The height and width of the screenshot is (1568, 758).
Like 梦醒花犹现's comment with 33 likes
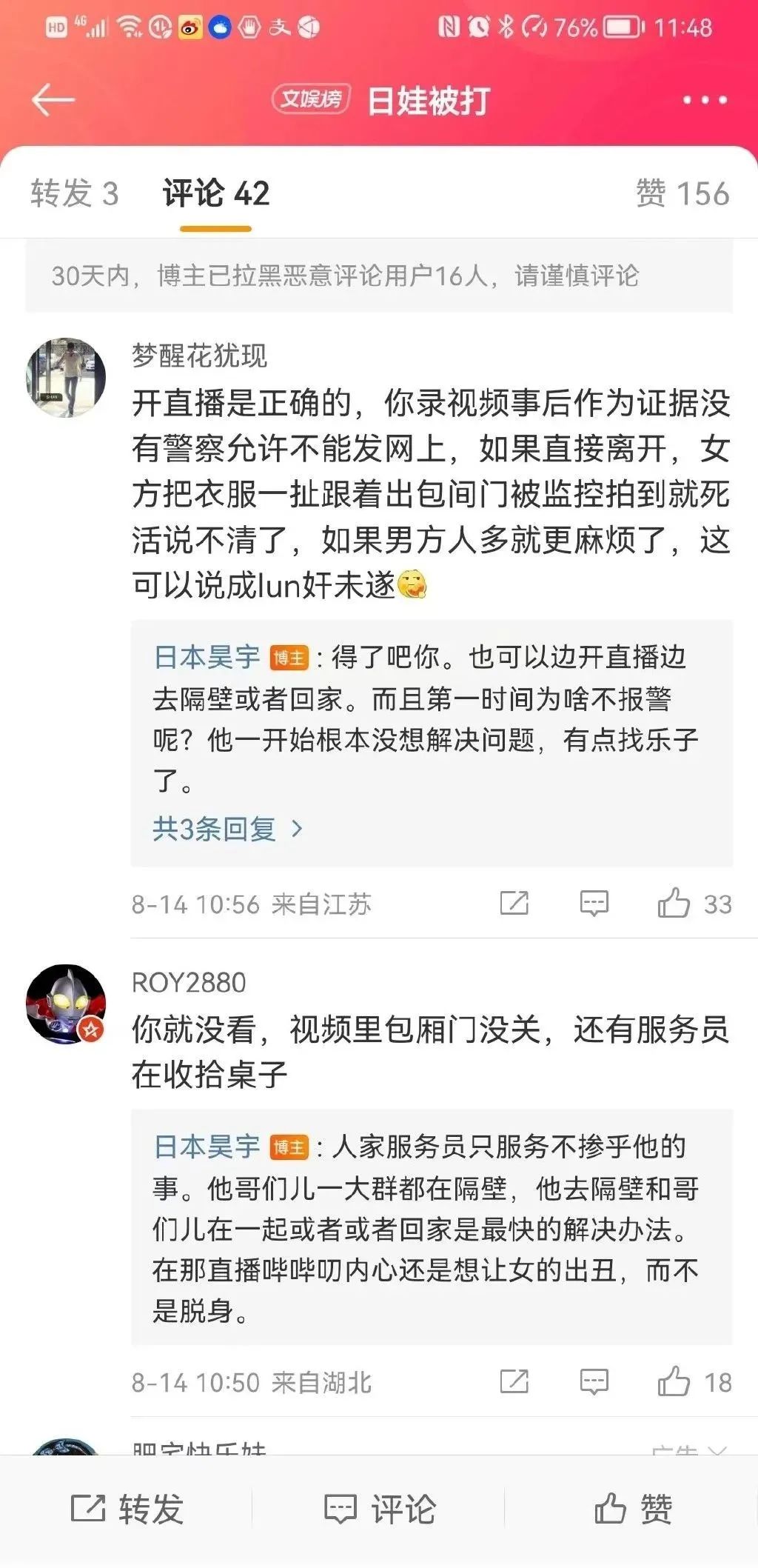pyautogui.click(x=674, y=903)
